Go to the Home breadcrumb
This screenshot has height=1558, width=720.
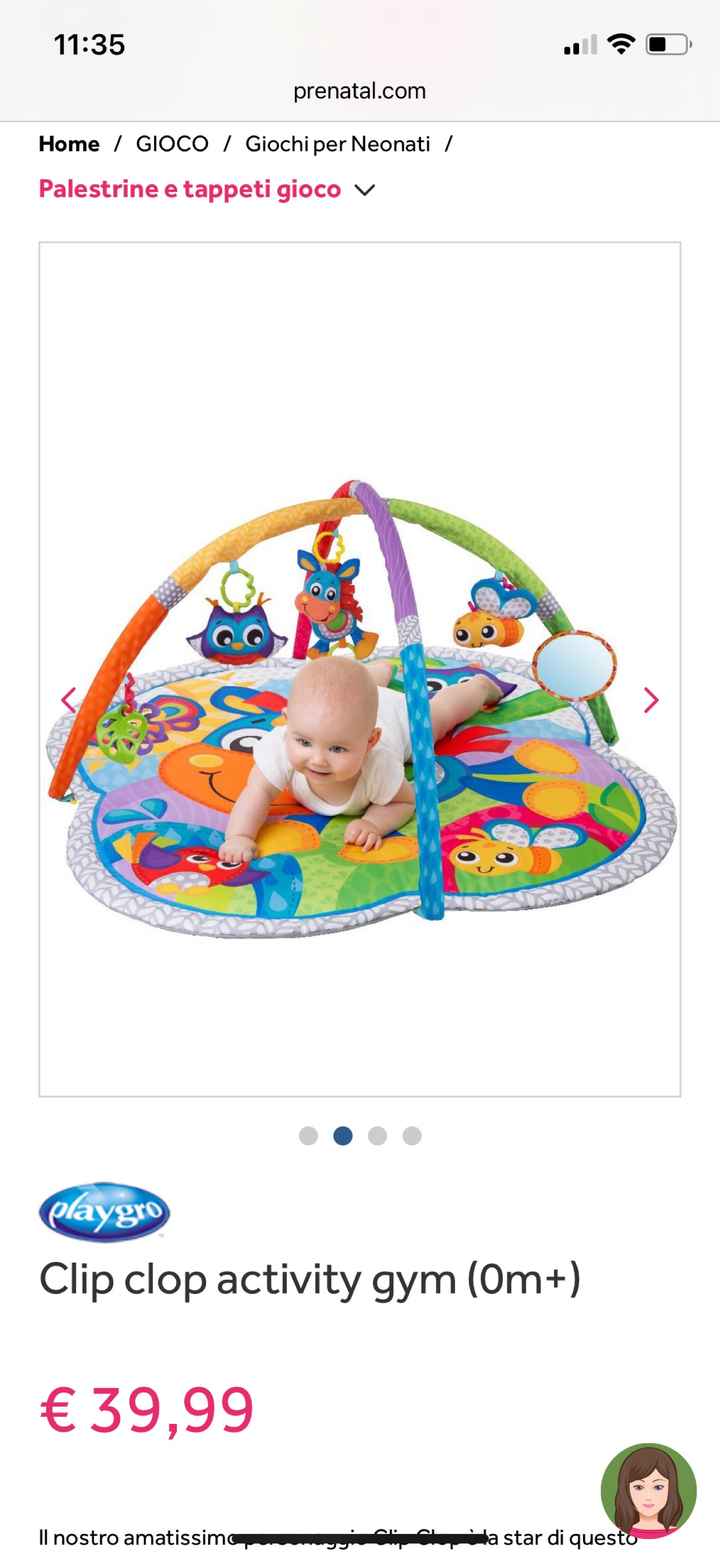coord(69,144)
